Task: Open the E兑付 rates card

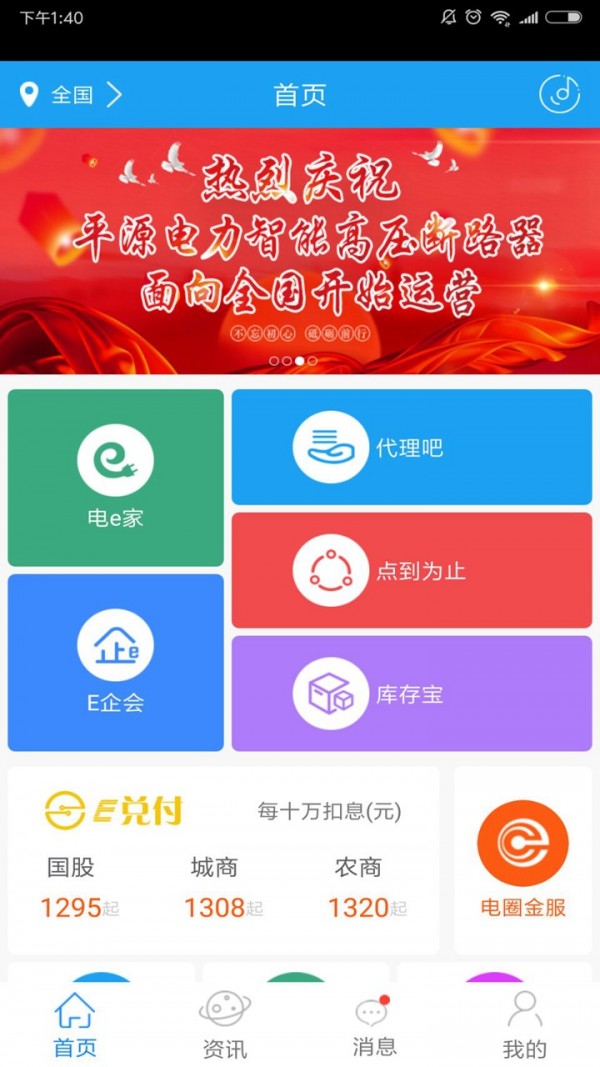Action: (223, 860)
